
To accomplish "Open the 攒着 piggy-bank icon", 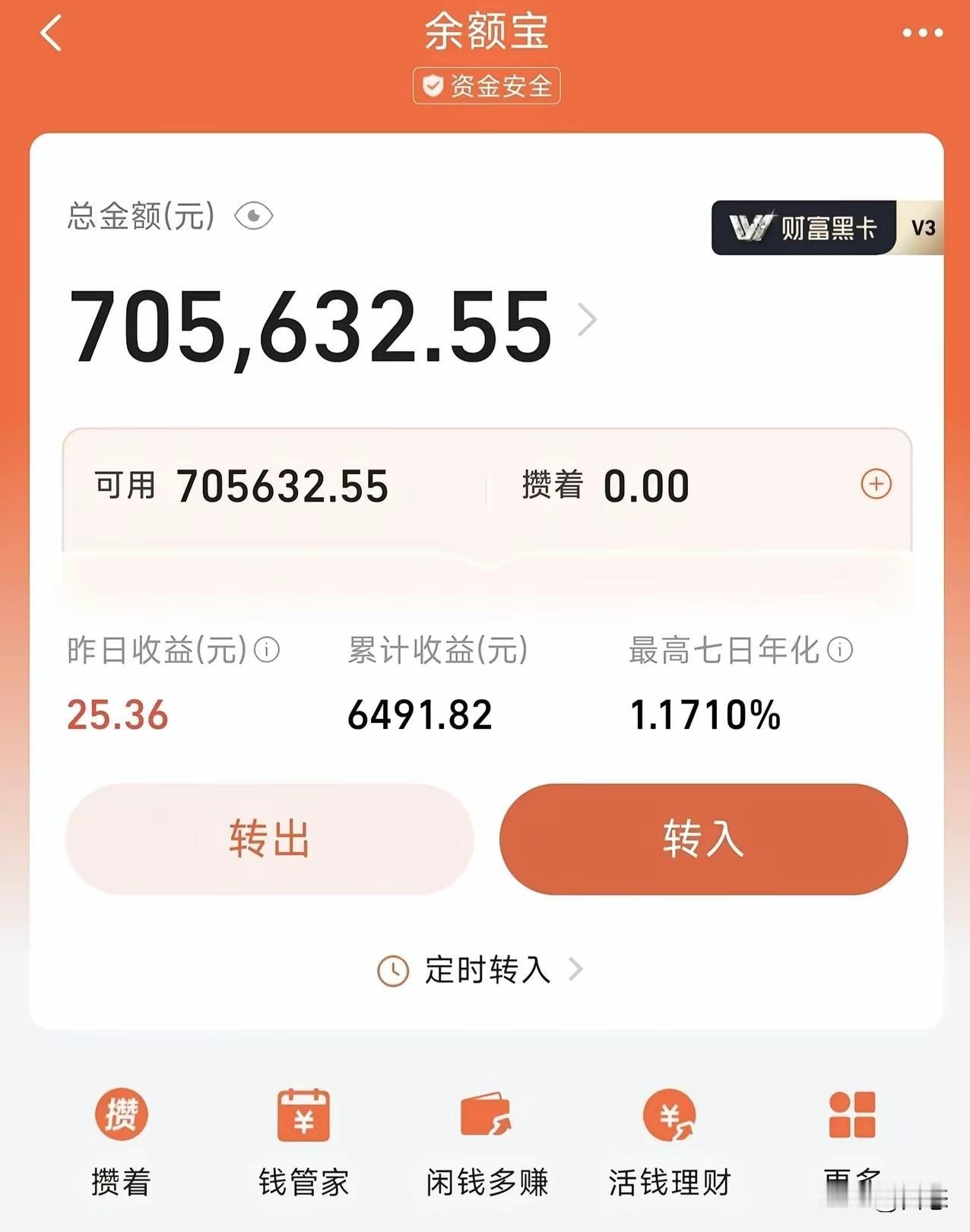I will click(122, 1115).
